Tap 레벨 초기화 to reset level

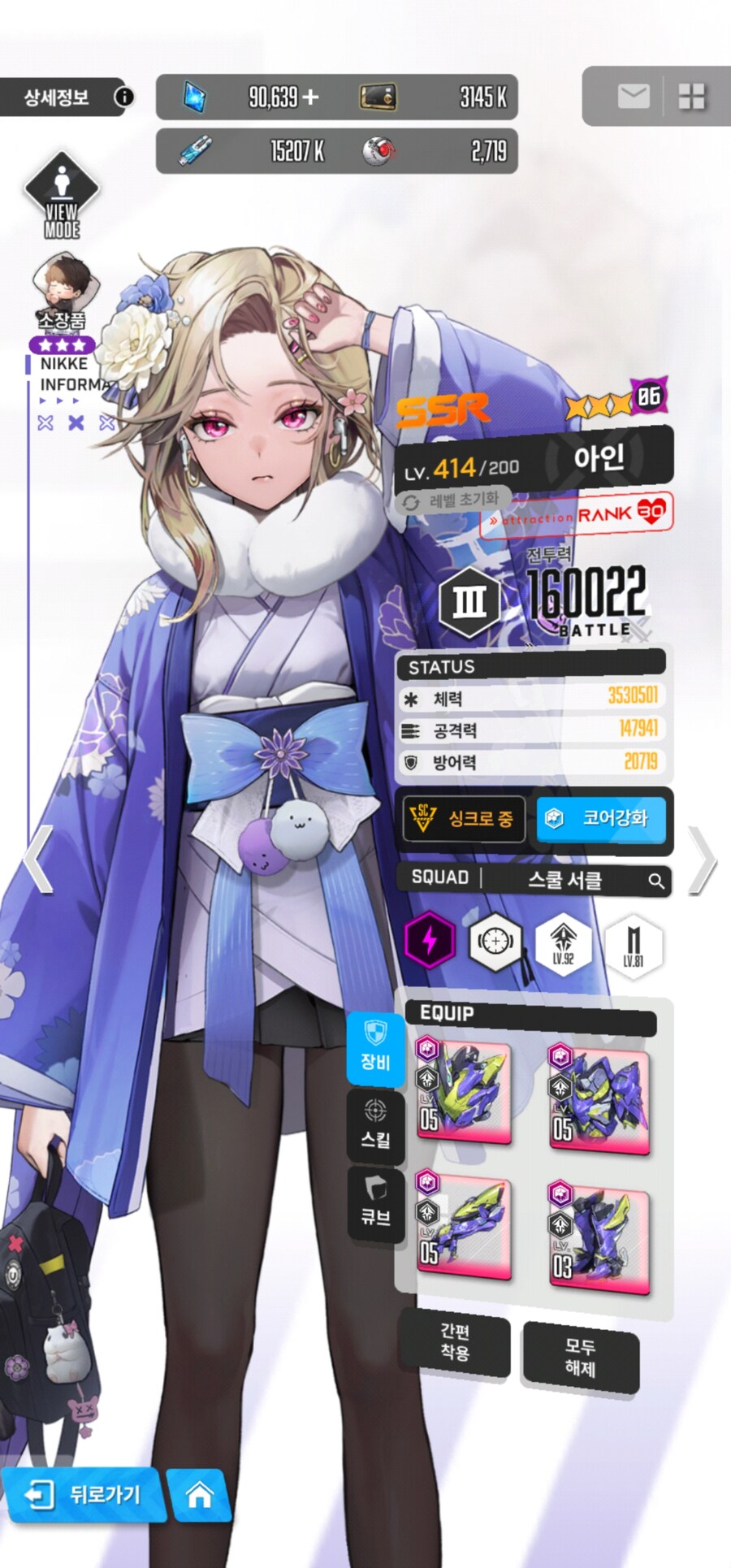455,500
